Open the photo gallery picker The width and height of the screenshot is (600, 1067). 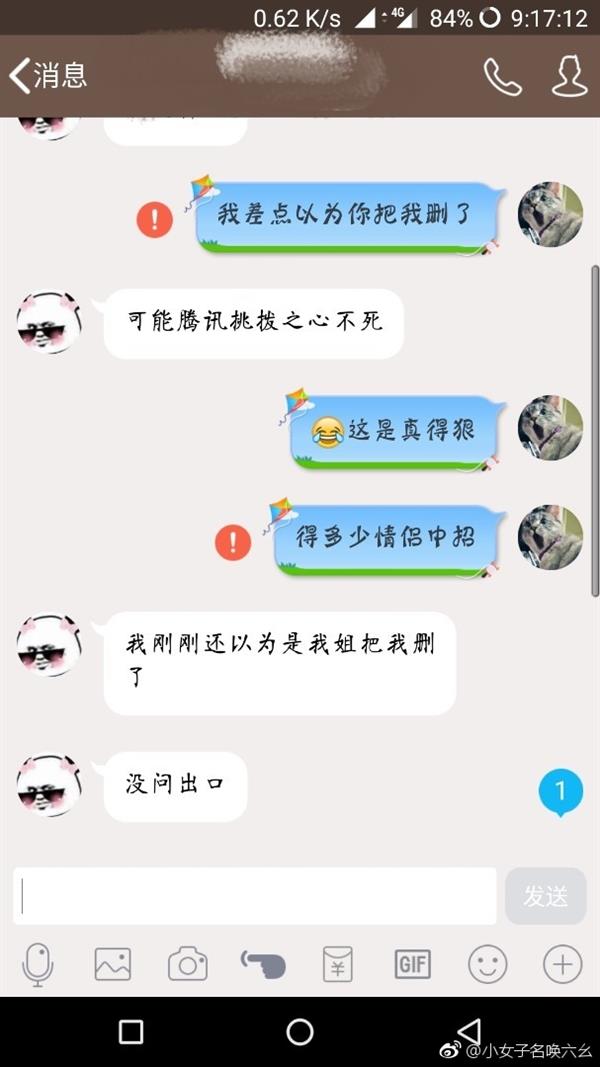[x=113, y=964]
